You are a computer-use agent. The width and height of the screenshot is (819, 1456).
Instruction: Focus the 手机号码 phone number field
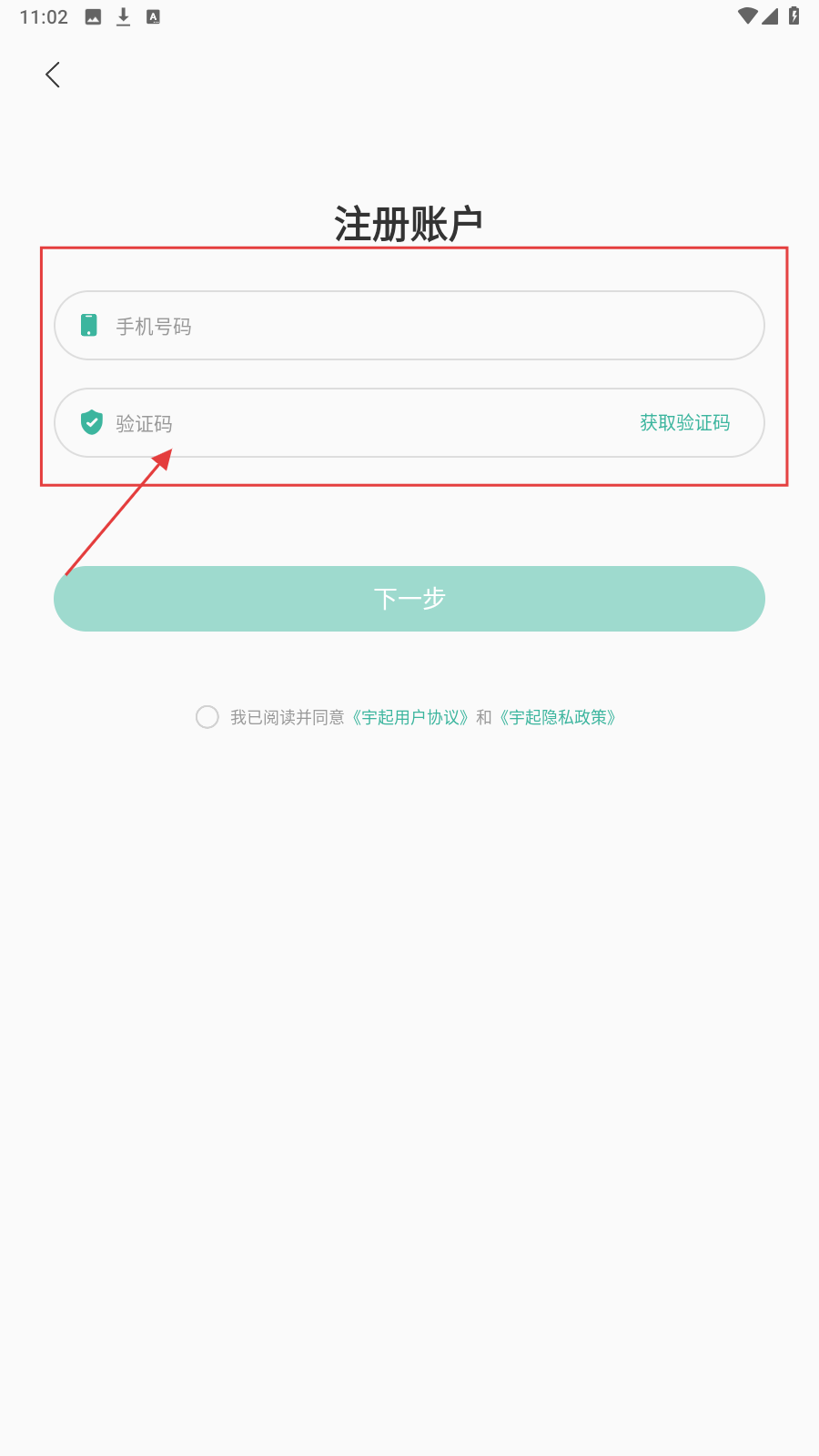409,326
